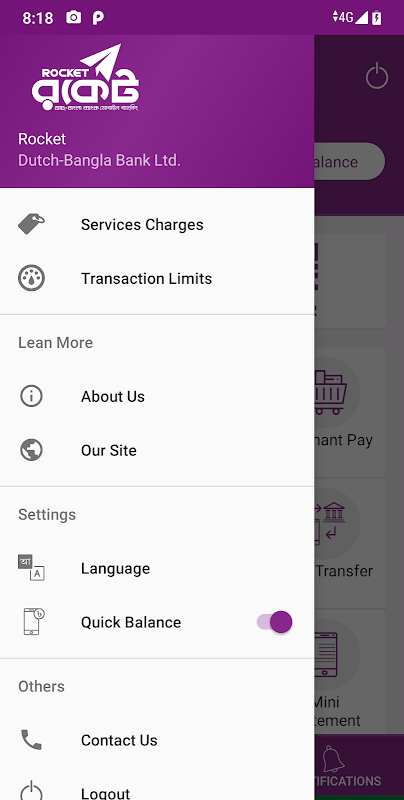The height and width of the screenshot is (800, 404).
Task: Turn off the Quick Balance switch
Action: click(274, 622)
